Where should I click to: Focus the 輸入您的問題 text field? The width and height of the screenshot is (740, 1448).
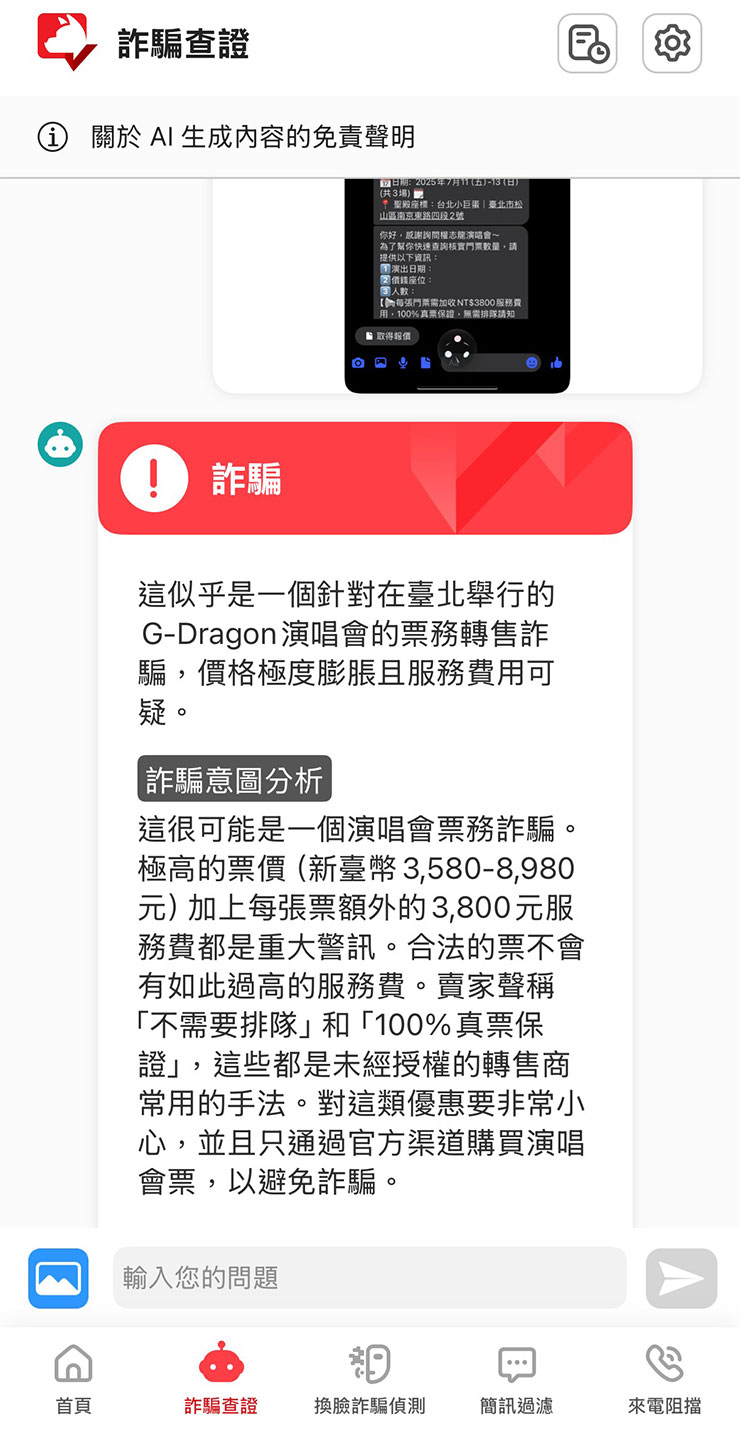[x=369, y=1278]
